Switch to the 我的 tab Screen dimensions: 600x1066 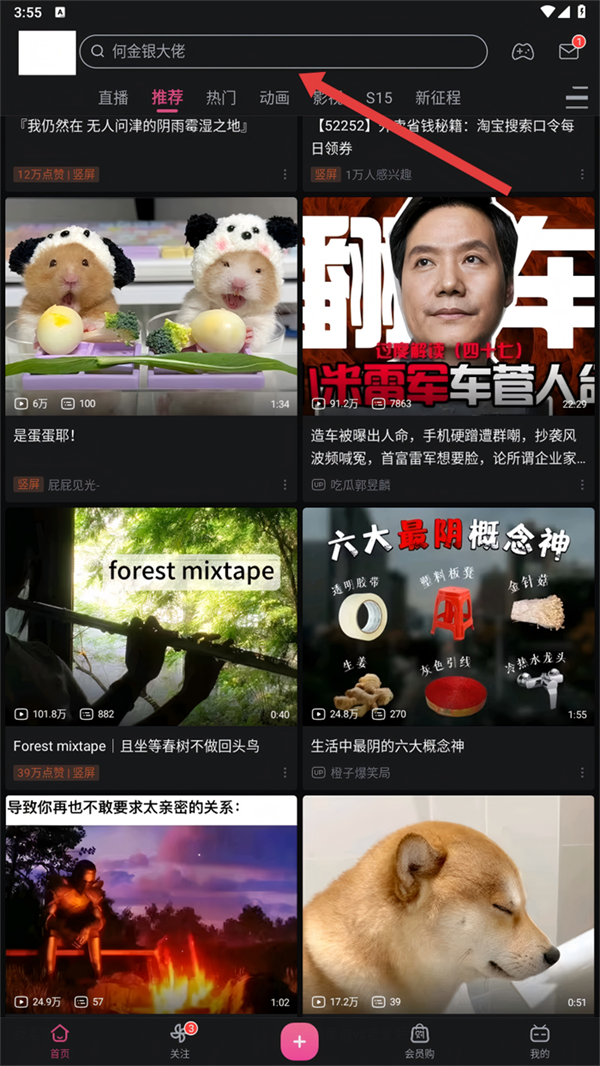540,1040
